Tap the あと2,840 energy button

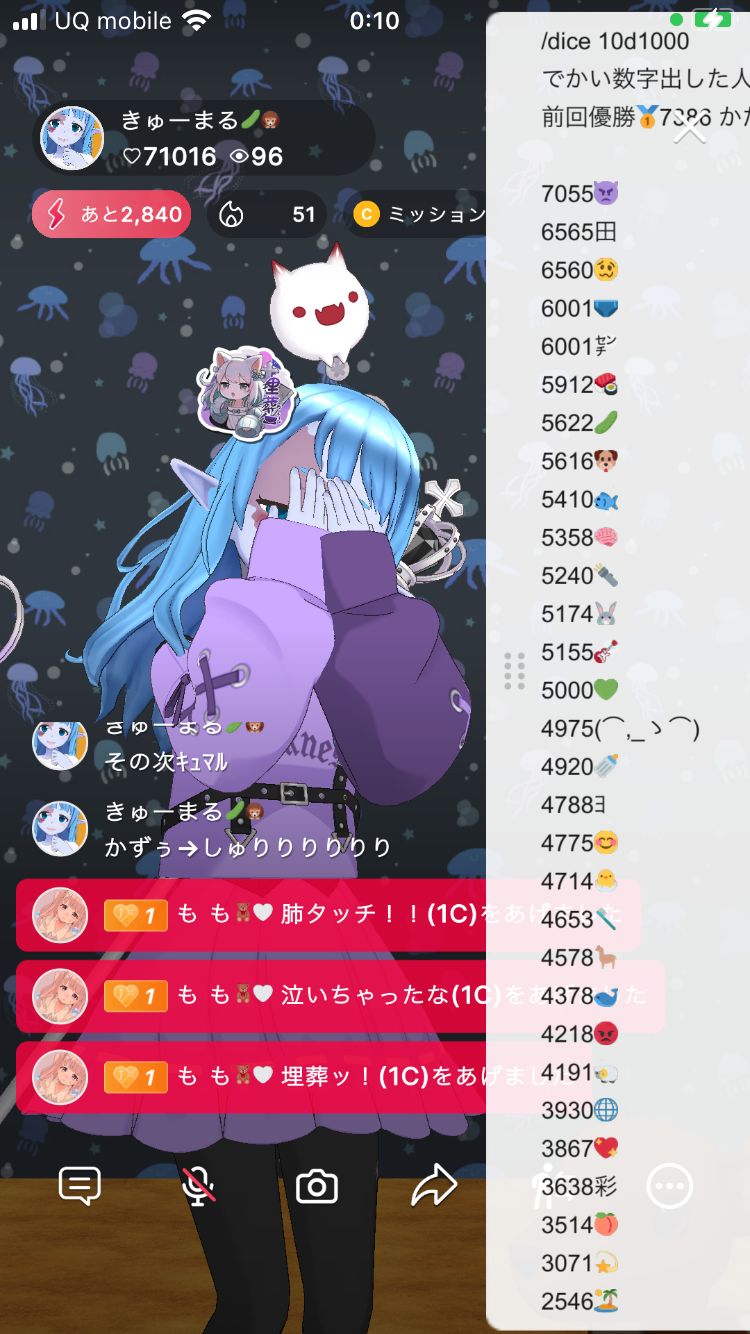111,214
